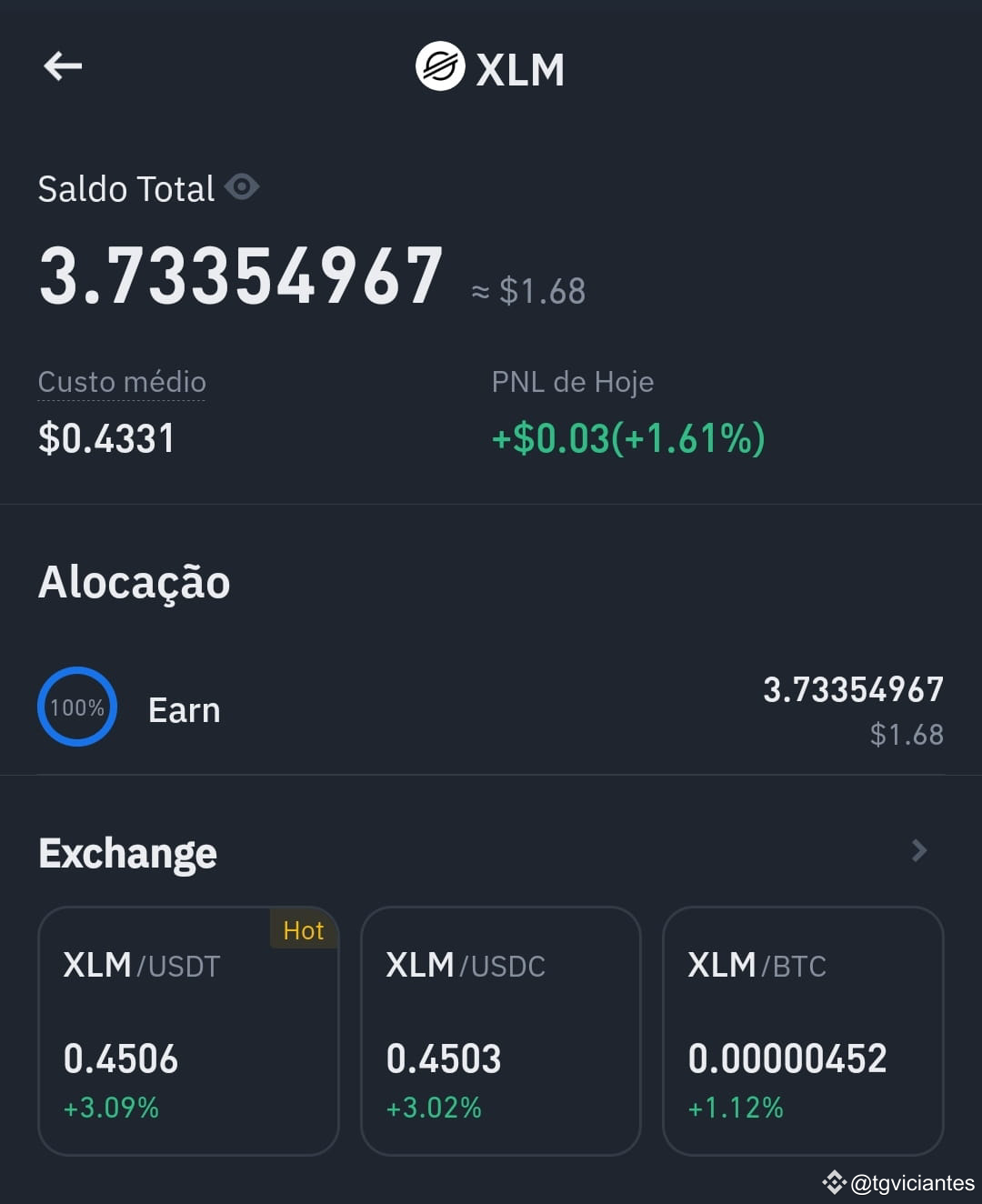Tap the back arrow to return
The height and width of the screenshot is (1204, 982).
pos(62,65)
